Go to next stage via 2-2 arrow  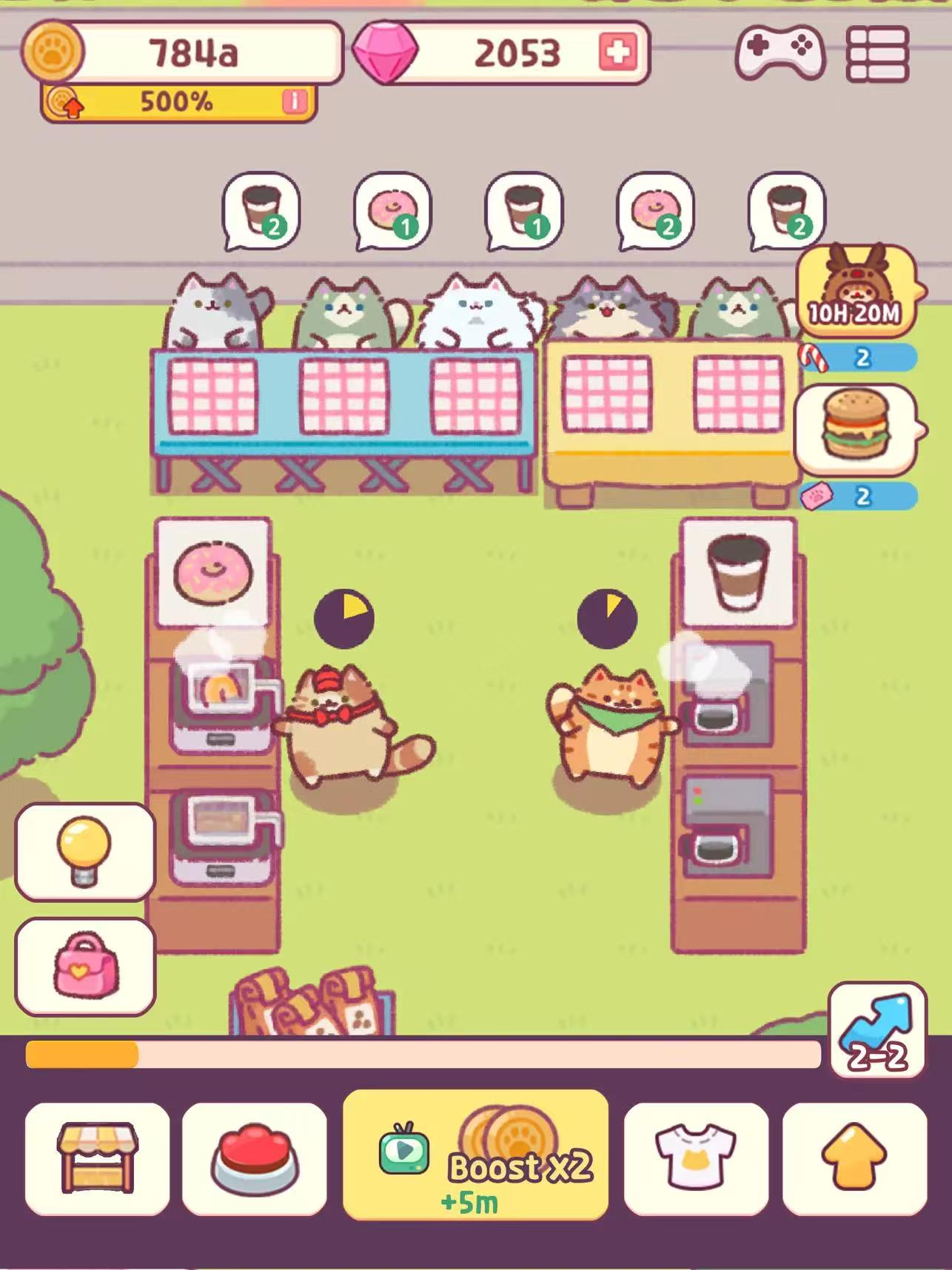[x=877, y=1029]
